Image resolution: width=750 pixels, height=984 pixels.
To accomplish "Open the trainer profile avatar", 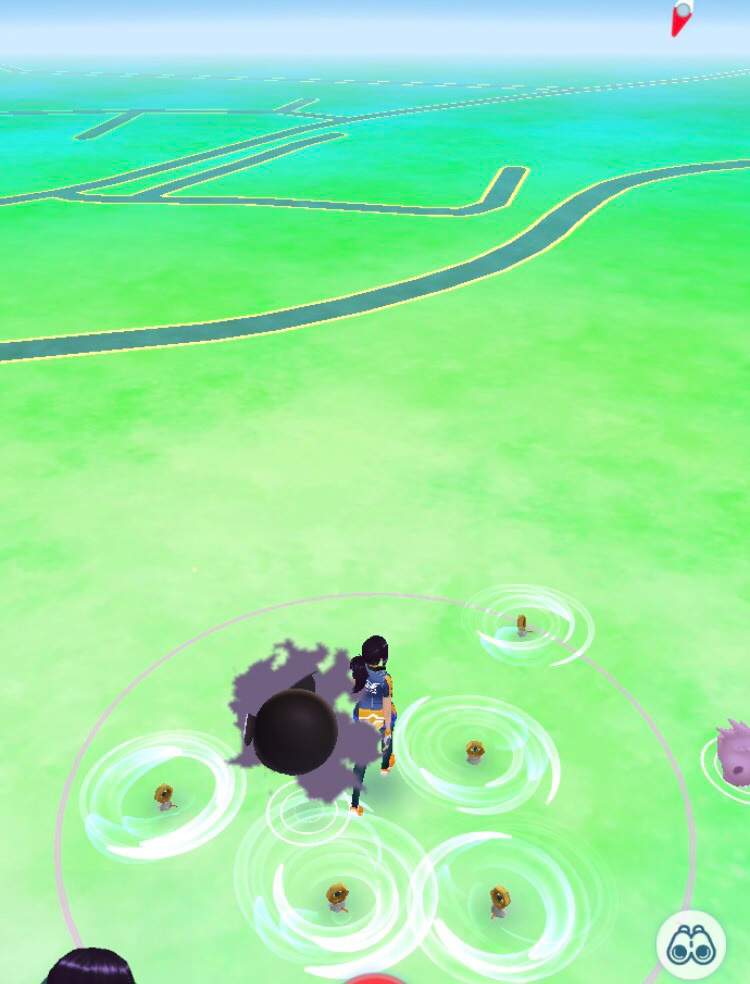I will (x=90, y=968).
